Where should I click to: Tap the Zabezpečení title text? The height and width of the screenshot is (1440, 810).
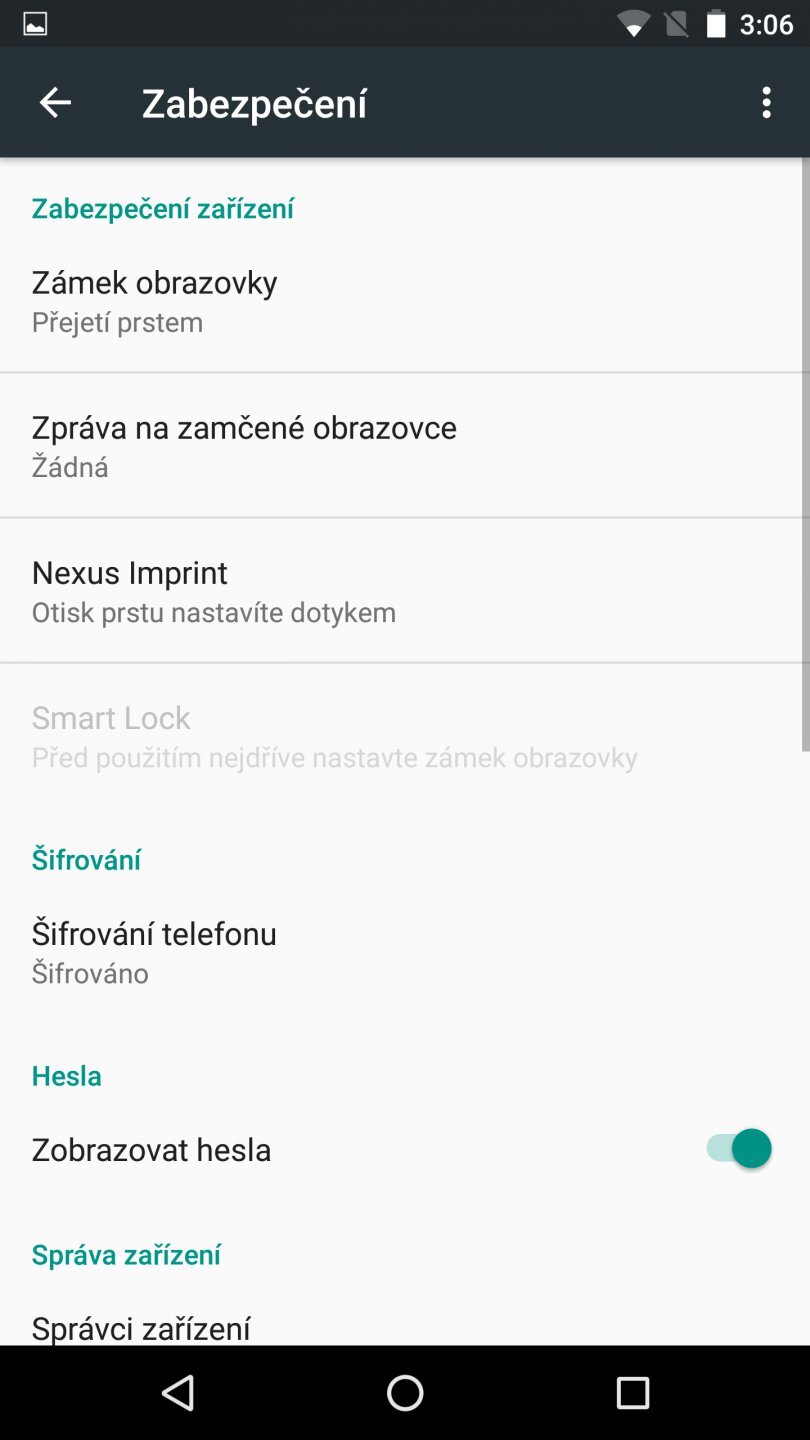(254, 102)
